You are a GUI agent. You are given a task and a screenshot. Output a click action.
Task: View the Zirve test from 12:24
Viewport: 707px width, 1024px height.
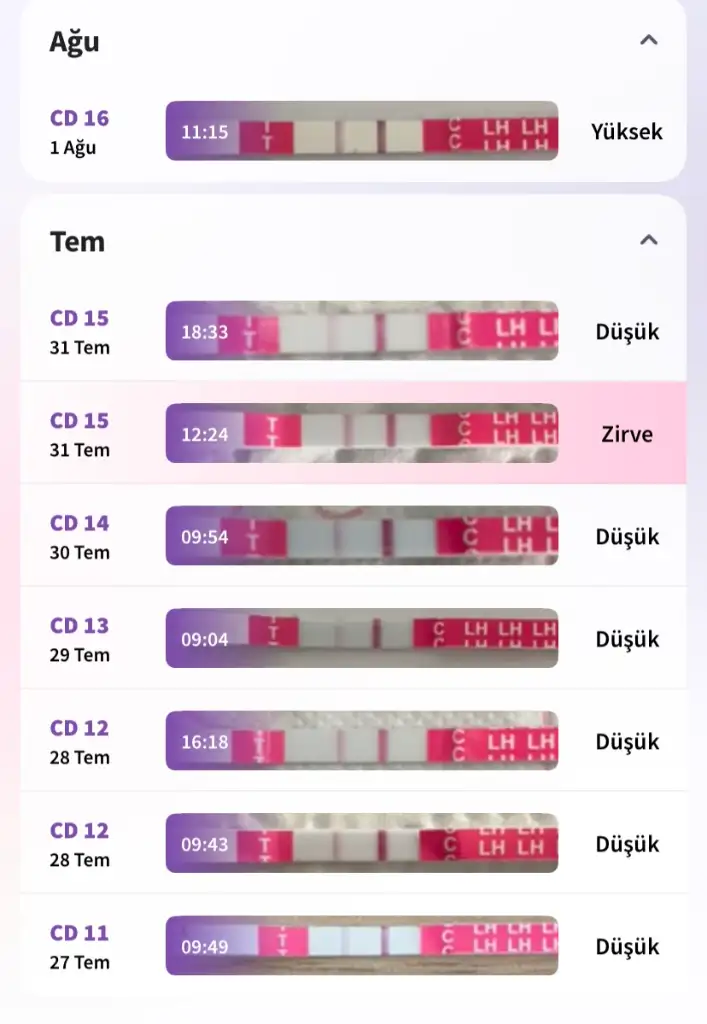pos(361,433)
